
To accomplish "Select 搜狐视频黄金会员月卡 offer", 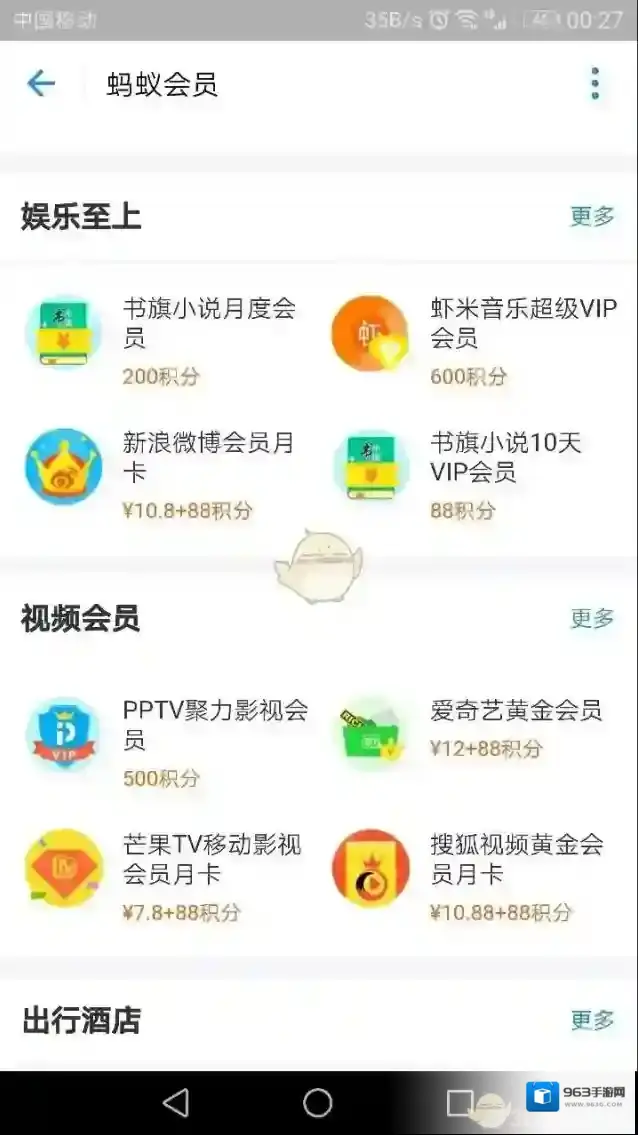I will (475, 876).
